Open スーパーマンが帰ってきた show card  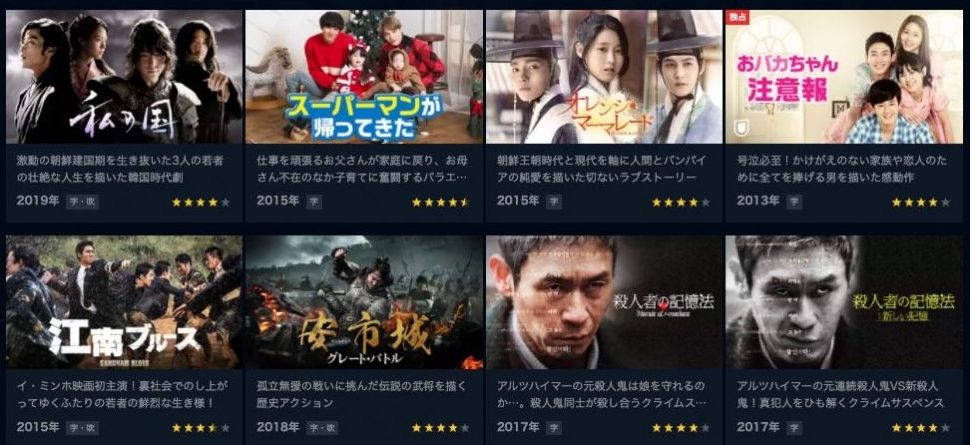click(364, 77)
